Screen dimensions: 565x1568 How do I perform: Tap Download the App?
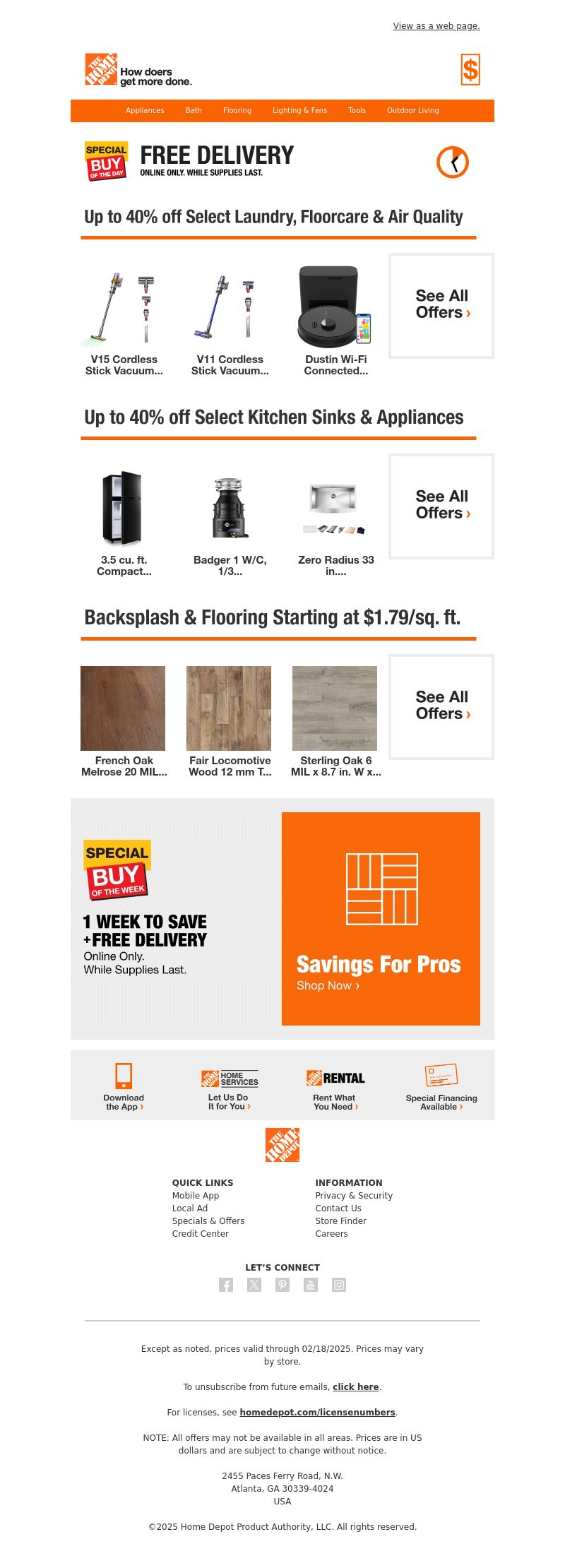[x=124, y=1088]
